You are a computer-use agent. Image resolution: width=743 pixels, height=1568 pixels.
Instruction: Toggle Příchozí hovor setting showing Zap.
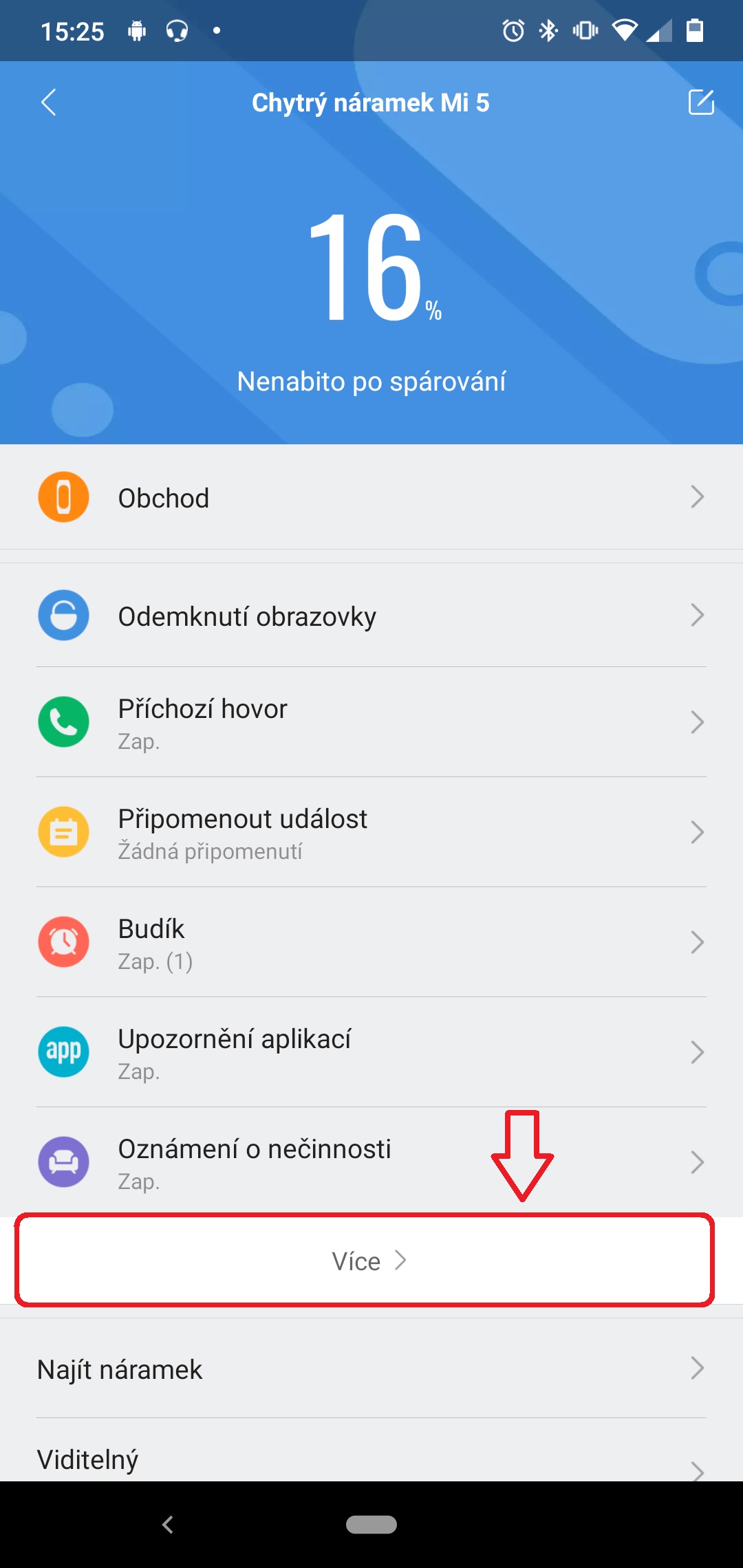(x=371, y=722)
